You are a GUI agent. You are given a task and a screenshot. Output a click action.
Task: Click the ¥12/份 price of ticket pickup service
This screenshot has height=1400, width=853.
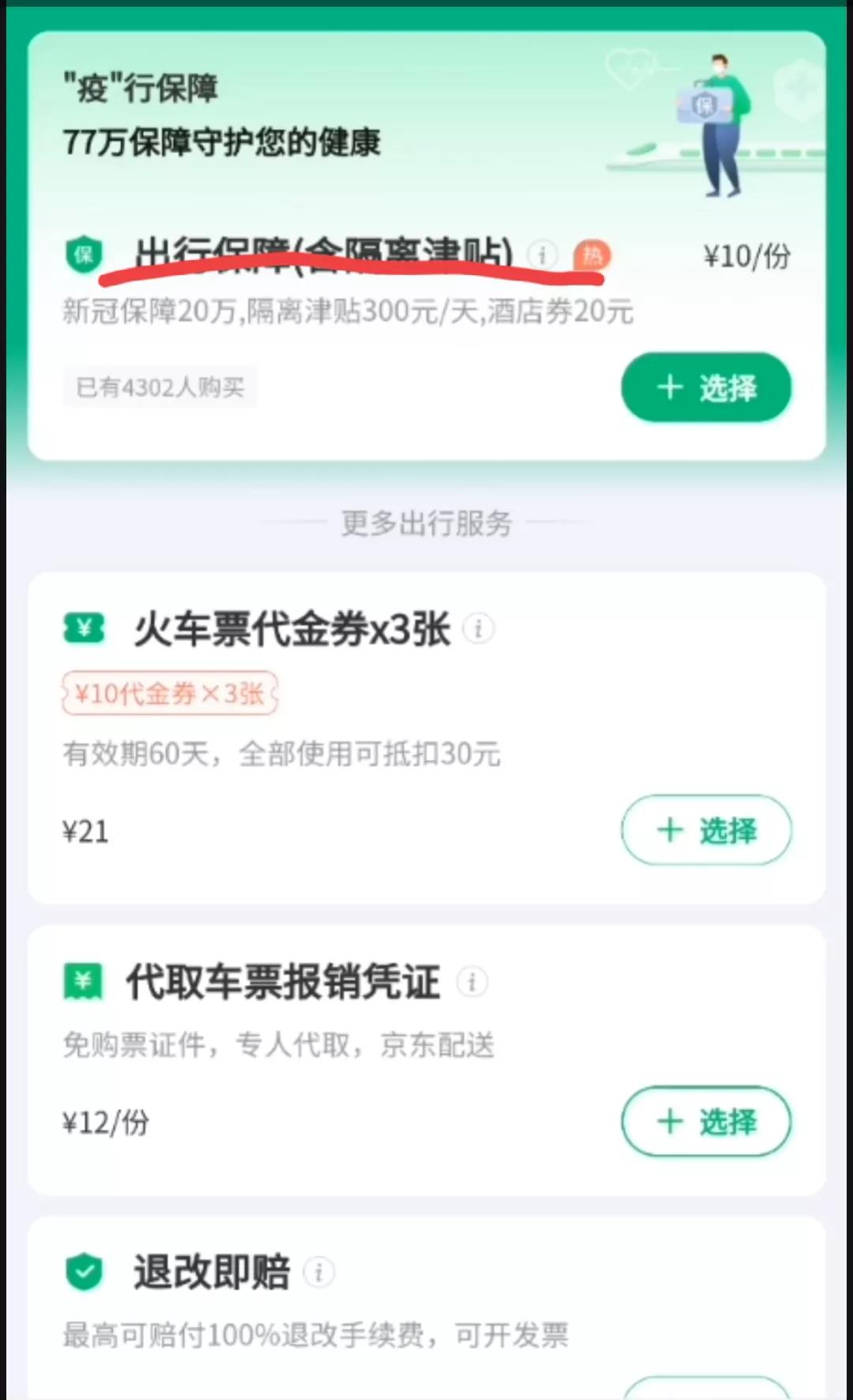(x=106, y=1121)
